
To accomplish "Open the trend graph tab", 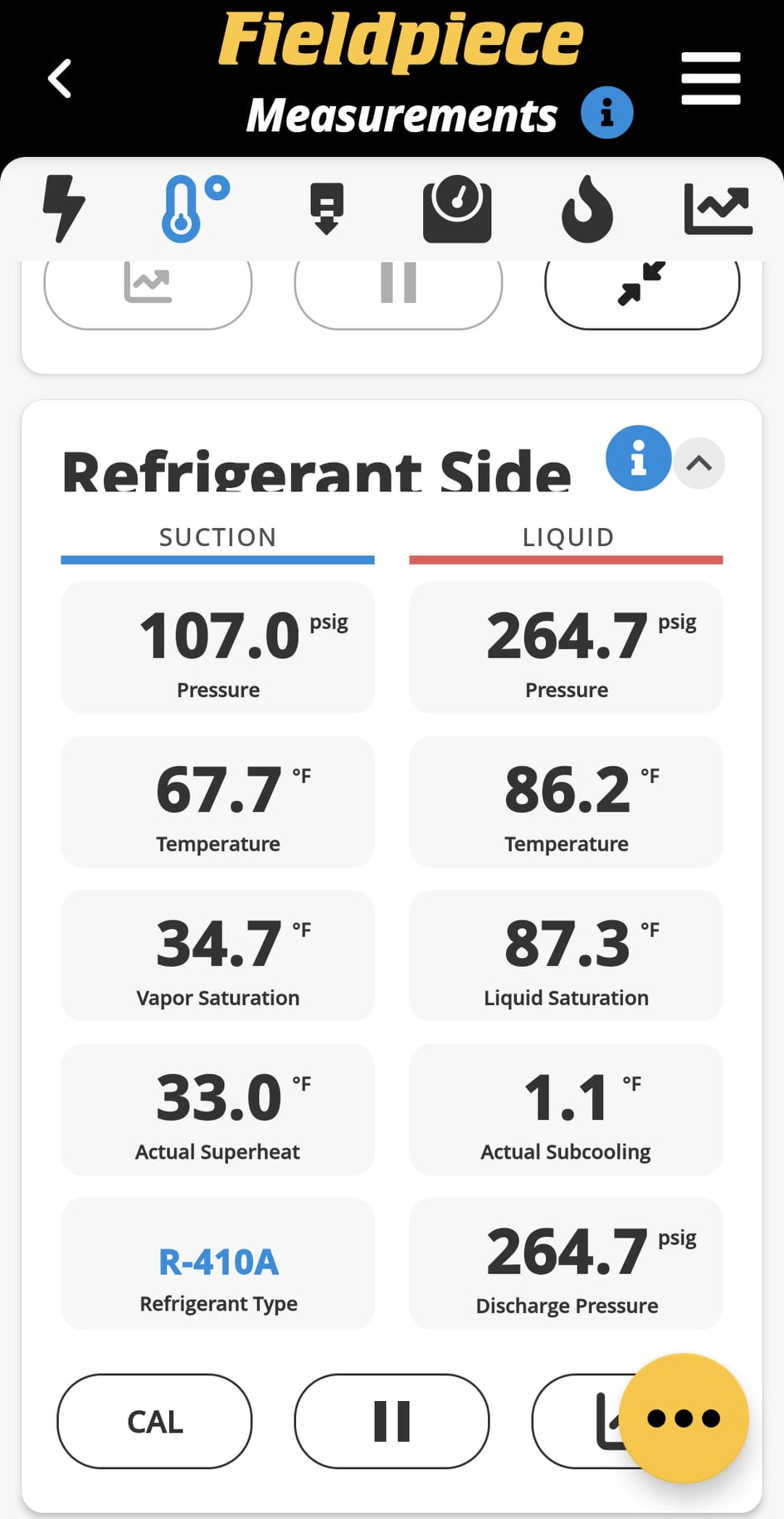I will (718, 208).
